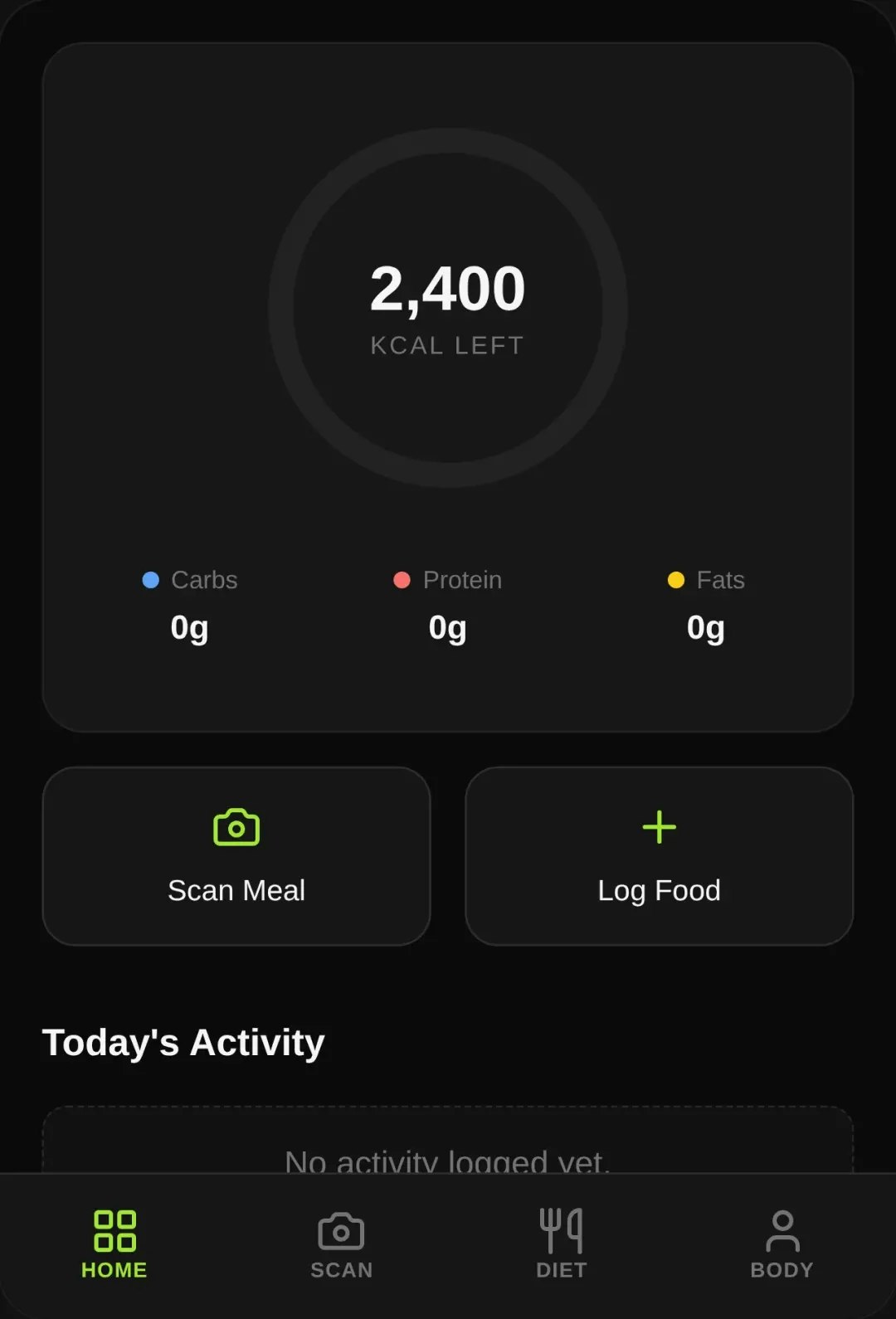
Task: Select the Body tab
Action: [782, 1244]
